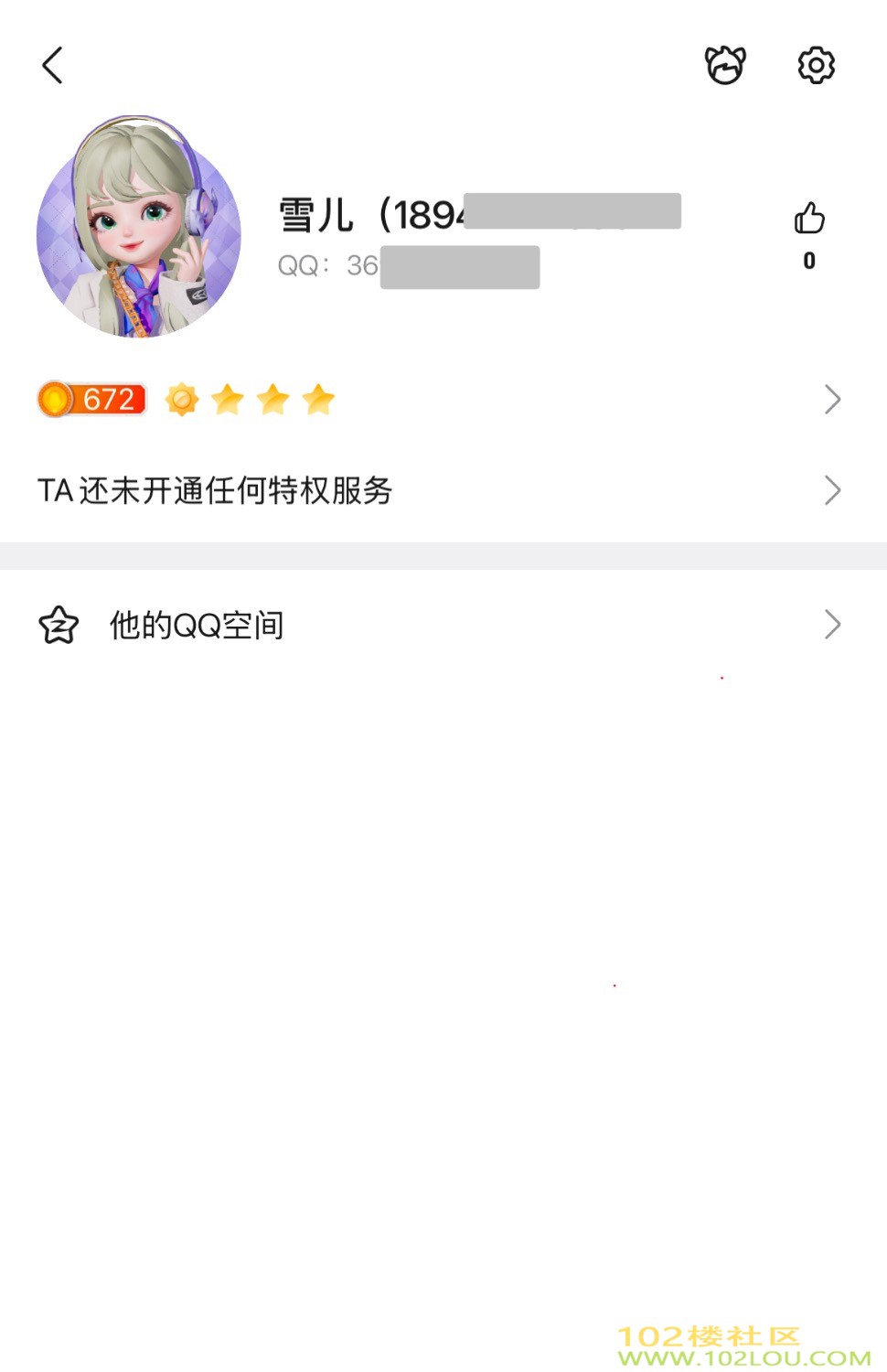Open TA还未开通任何特权服务 row
The width and height of the screenshot is (887, 1372).
439,490
